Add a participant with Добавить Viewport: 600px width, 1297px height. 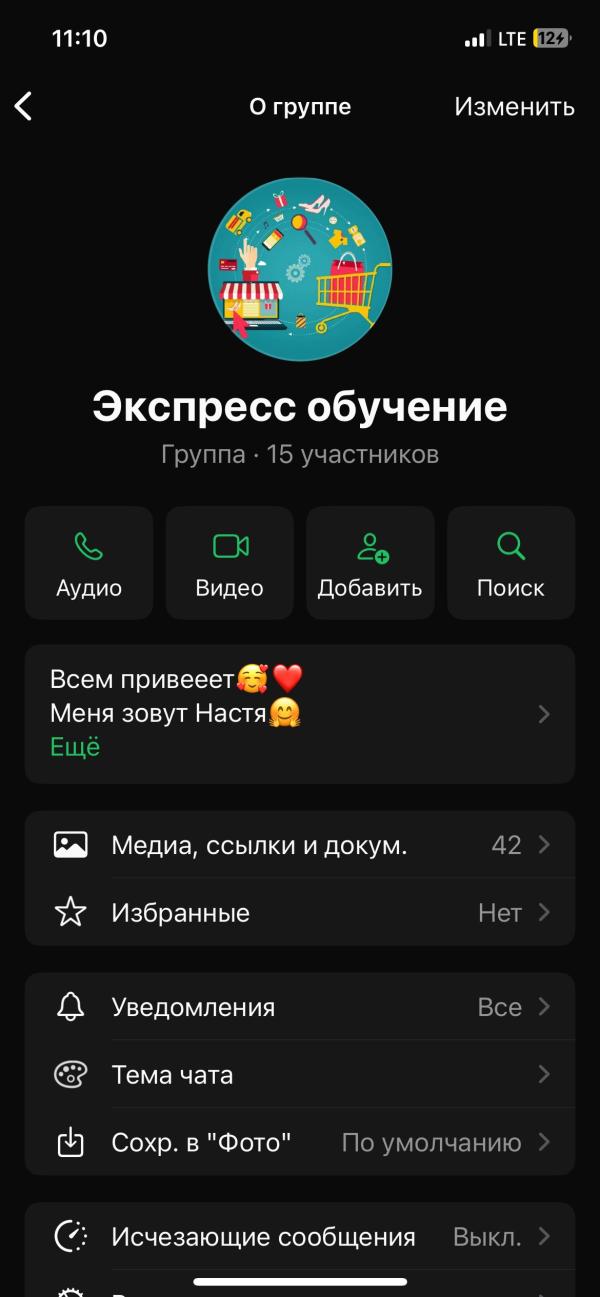tap(370, 563)
